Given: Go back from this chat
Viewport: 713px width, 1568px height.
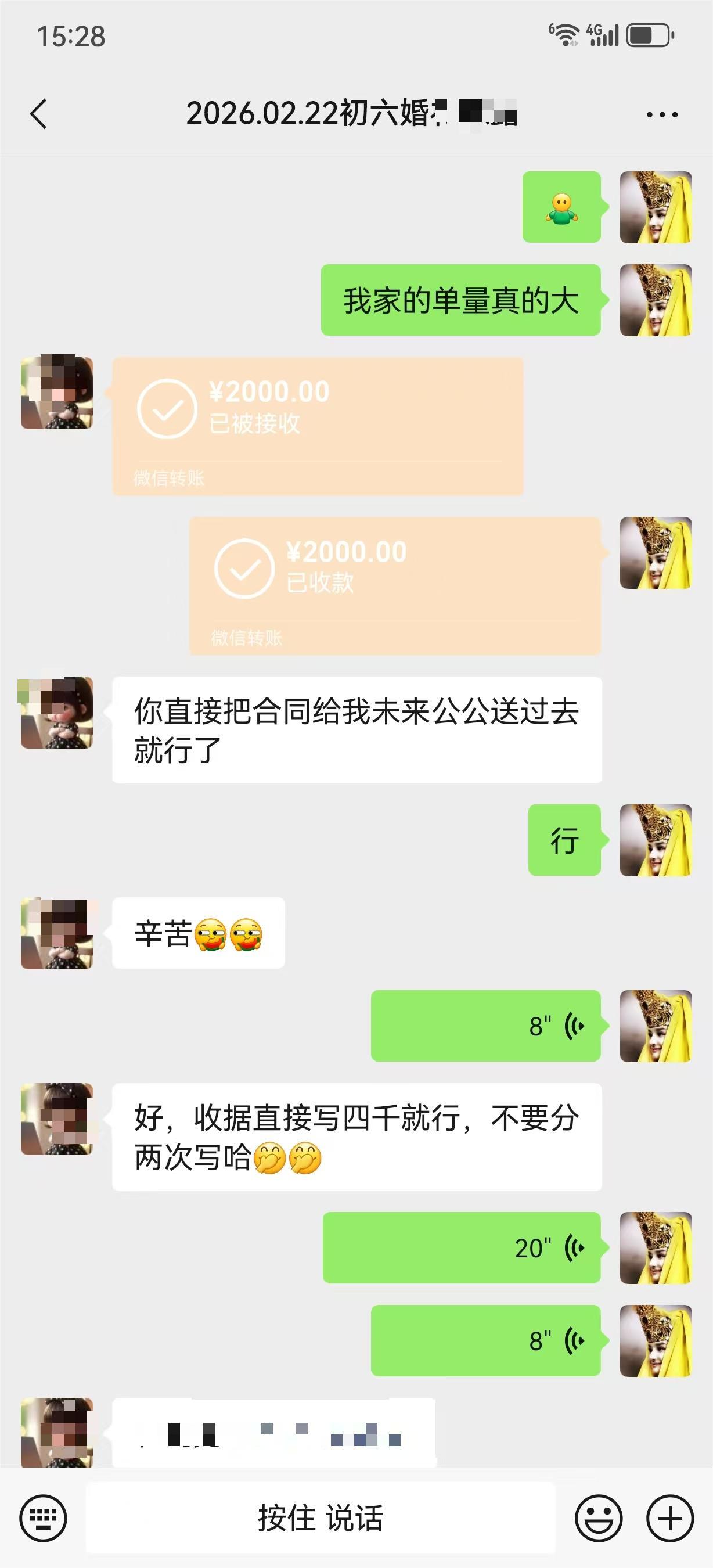Looking at the screenshot, I should (x=38, y=114).
